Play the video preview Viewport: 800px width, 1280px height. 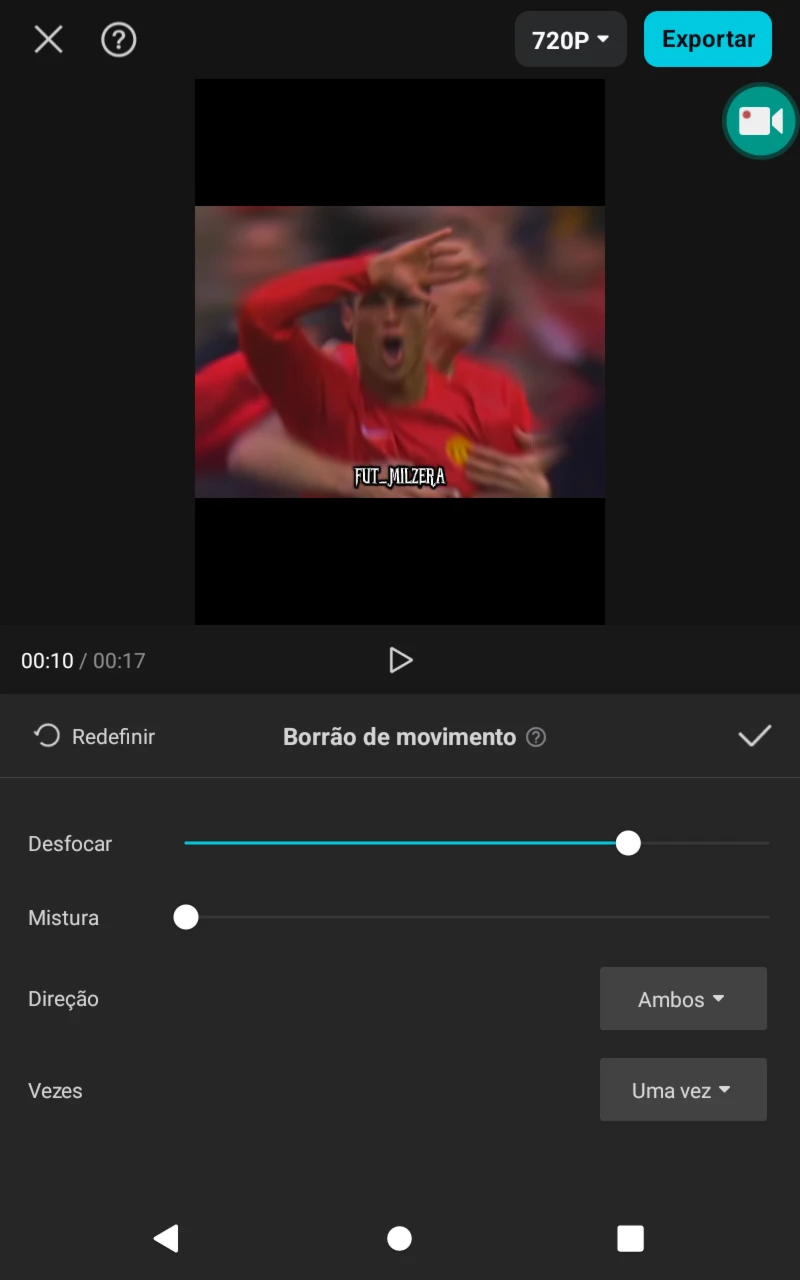pos(400,660)
